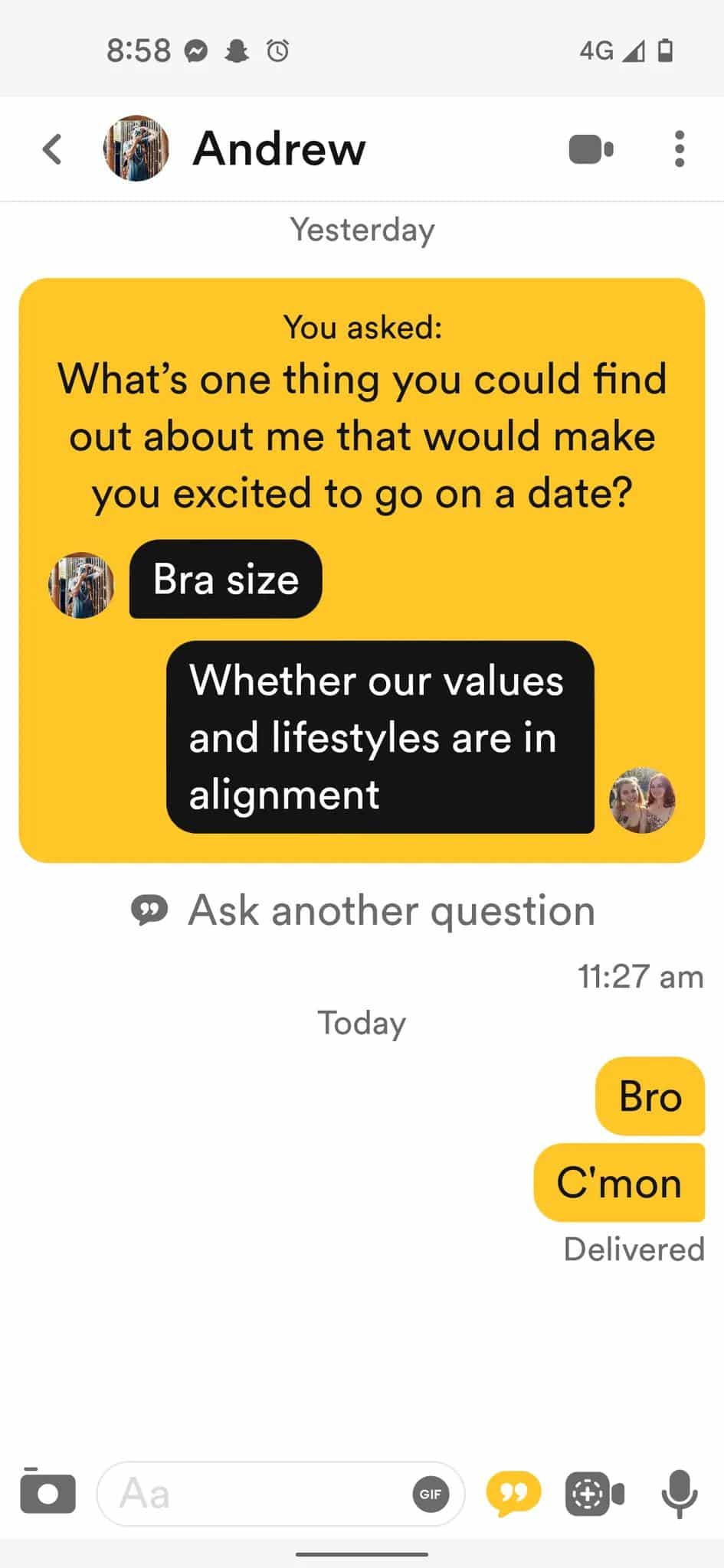
Task: Open the three-dot overflow menu
Action: pos(679,149)
